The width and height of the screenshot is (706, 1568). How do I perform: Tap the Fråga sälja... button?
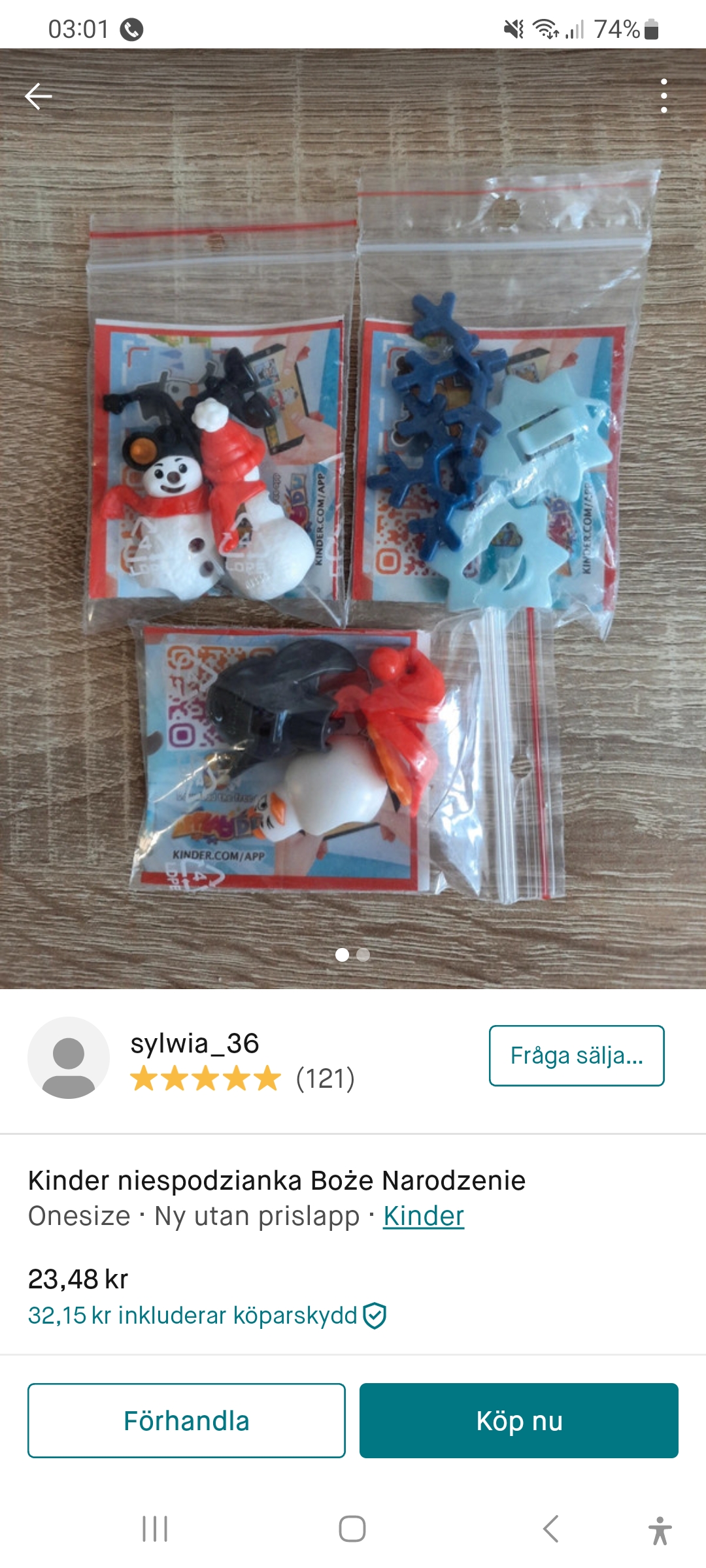(x=576, y=1056)
